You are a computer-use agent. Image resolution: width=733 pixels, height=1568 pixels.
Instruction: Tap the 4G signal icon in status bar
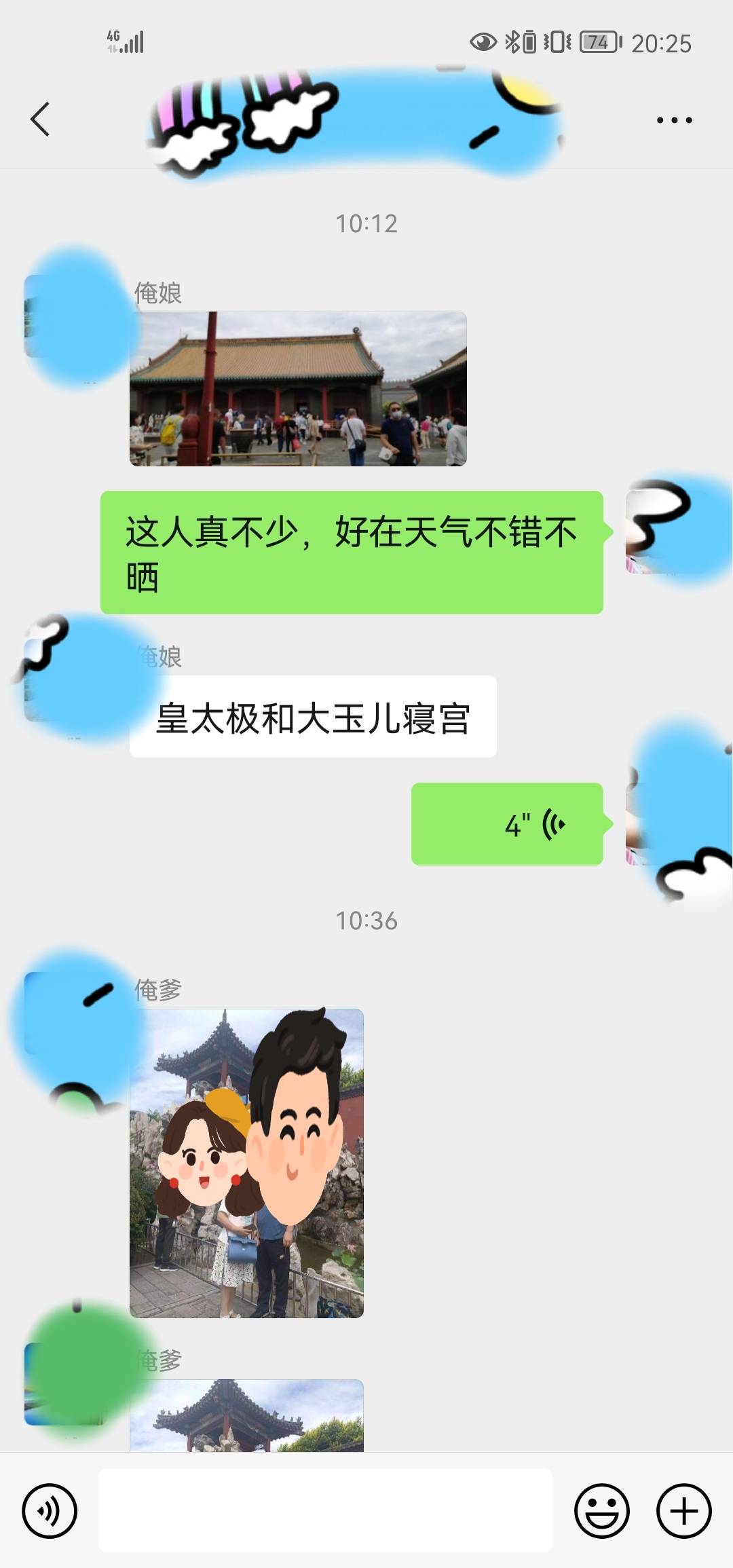pyautogui.click(x=126, y=42)
